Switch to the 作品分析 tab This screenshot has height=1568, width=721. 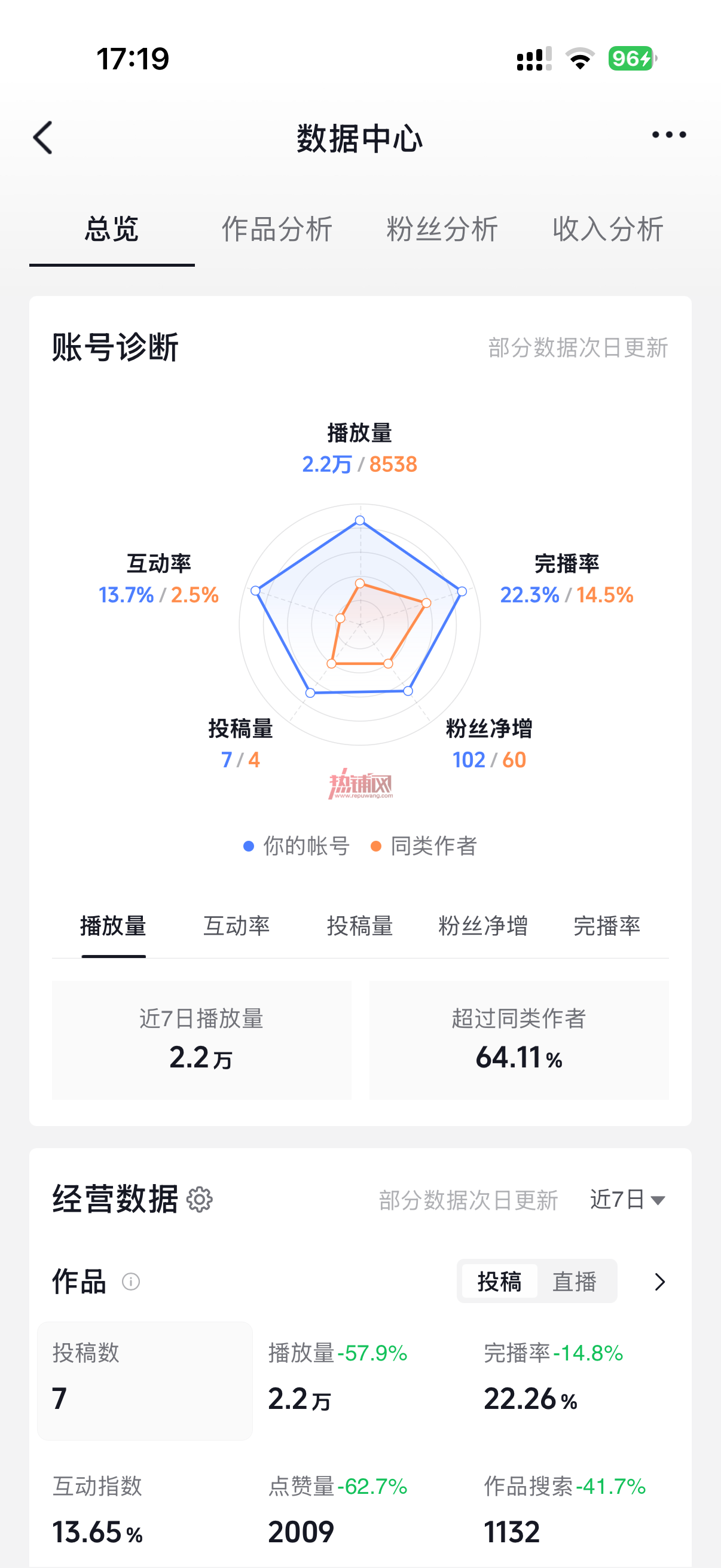tap(277, 230)
